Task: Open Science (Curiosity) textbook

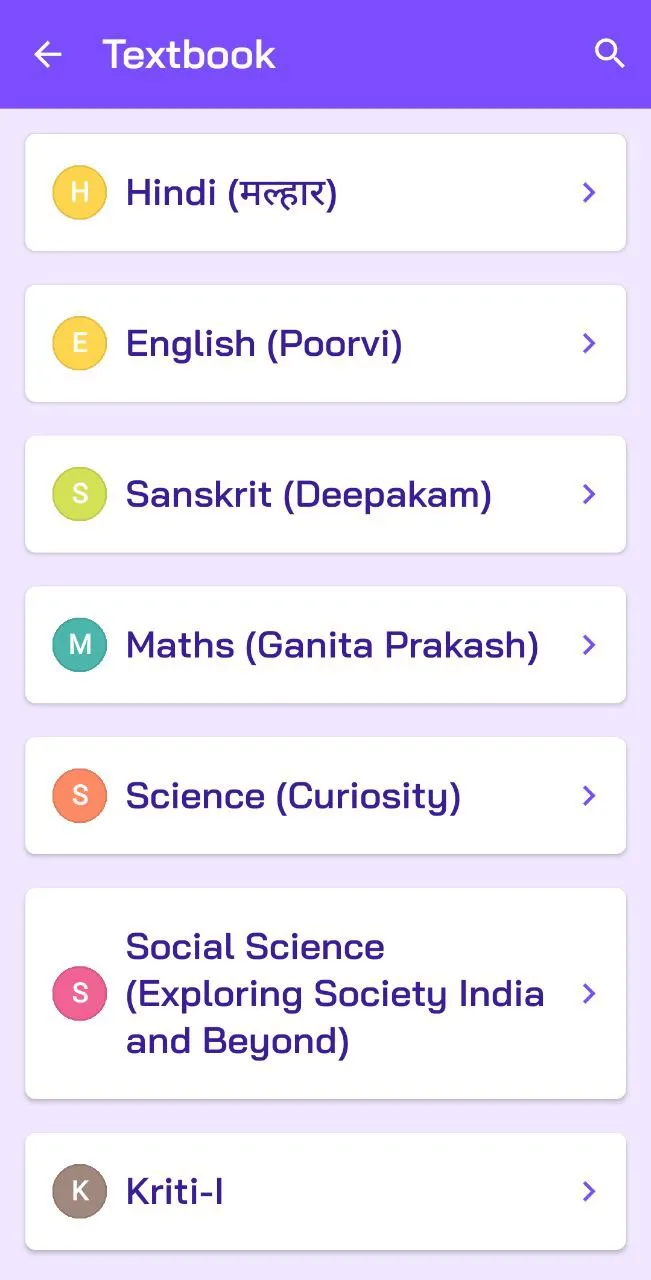Action: (x=325, y=797)
